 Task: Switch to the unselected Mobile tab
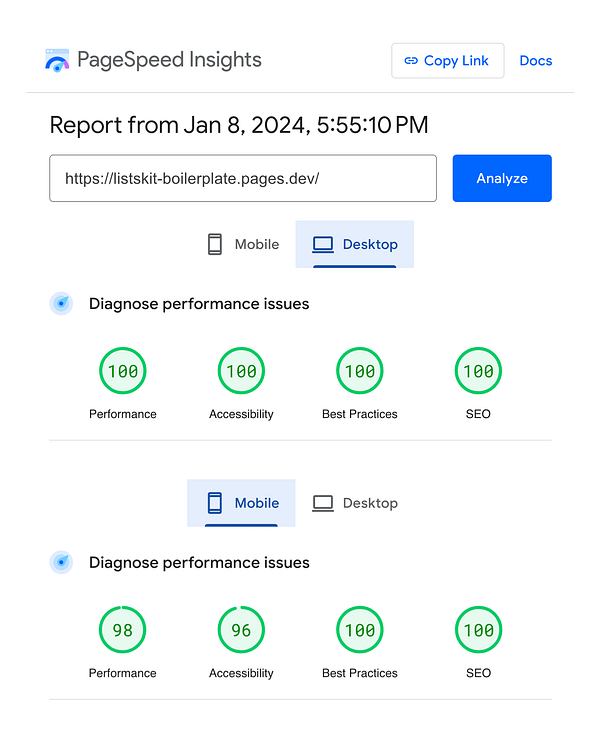[x=243, y=244]
